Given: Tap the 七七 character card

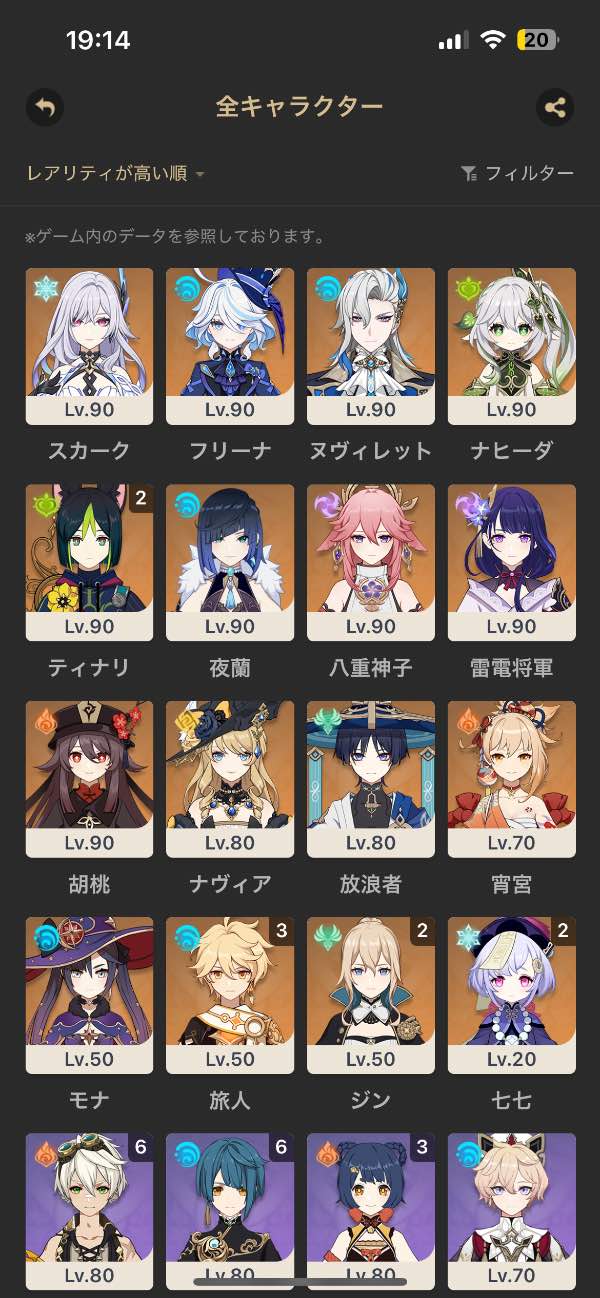Looking at the screenshot, I should pyautogui.click(x=512, y=994).
